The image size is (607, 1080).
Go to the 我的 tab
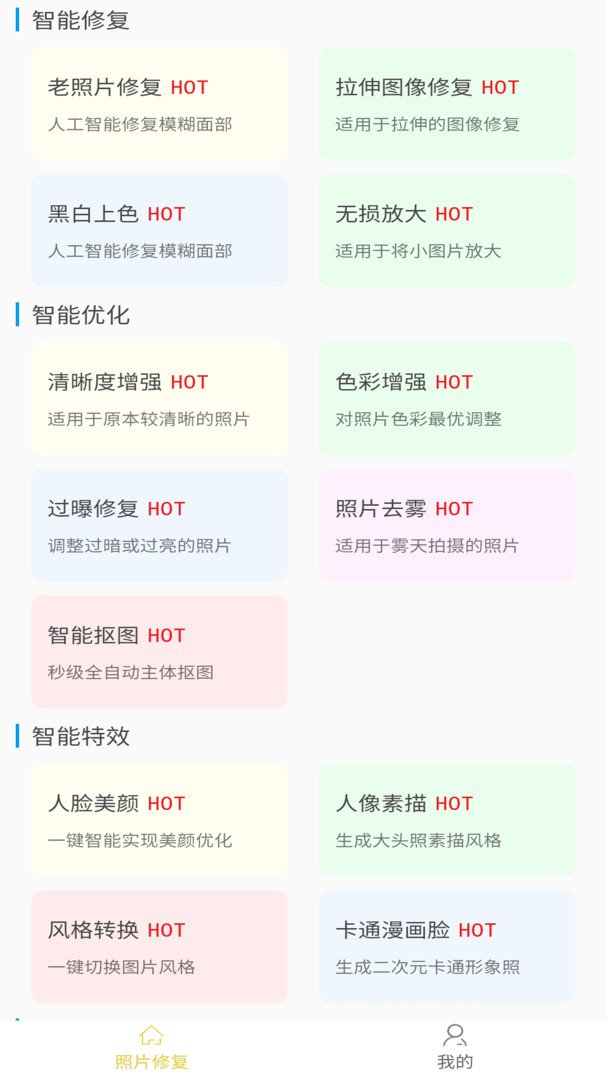point(455,1048)
